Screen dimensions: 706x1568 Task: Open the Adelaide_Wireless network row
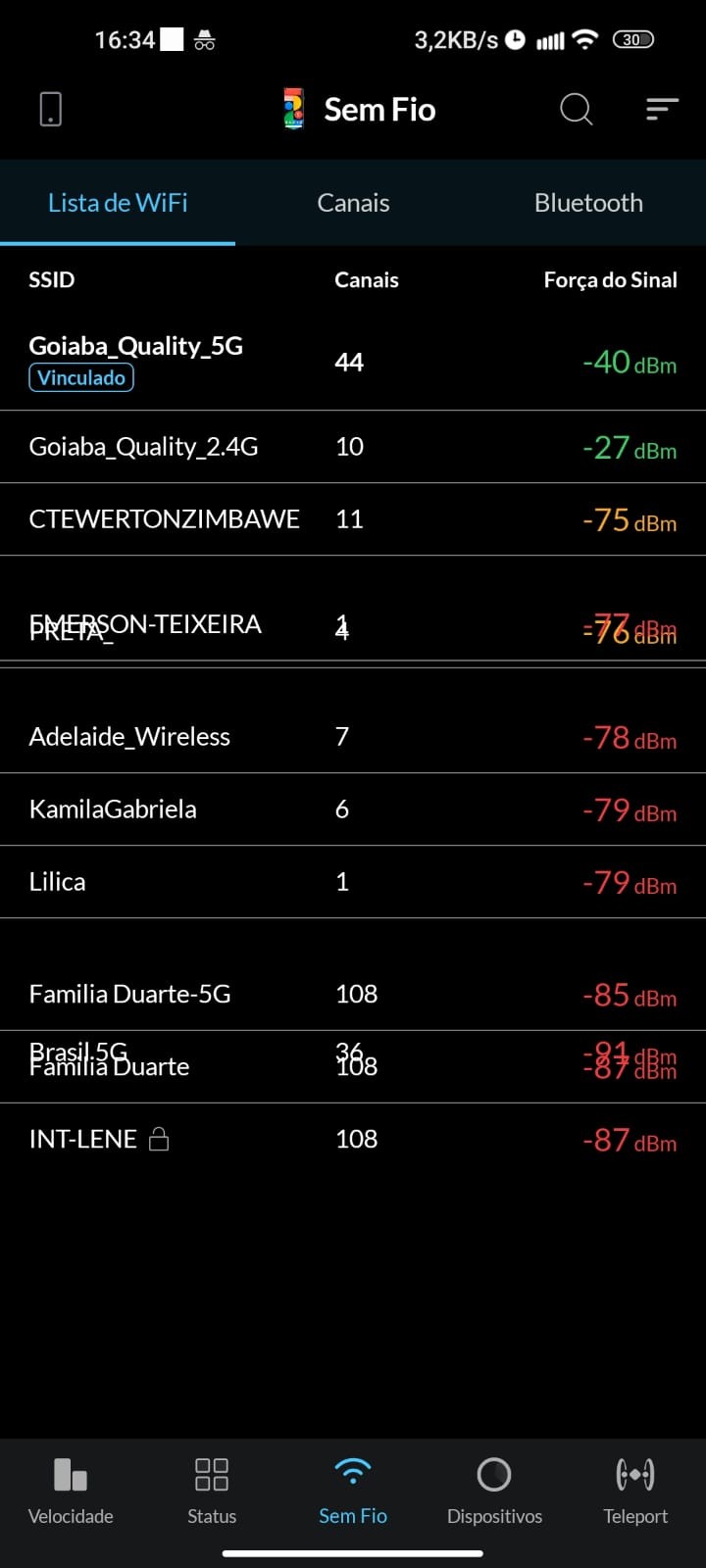pos(353,737)
